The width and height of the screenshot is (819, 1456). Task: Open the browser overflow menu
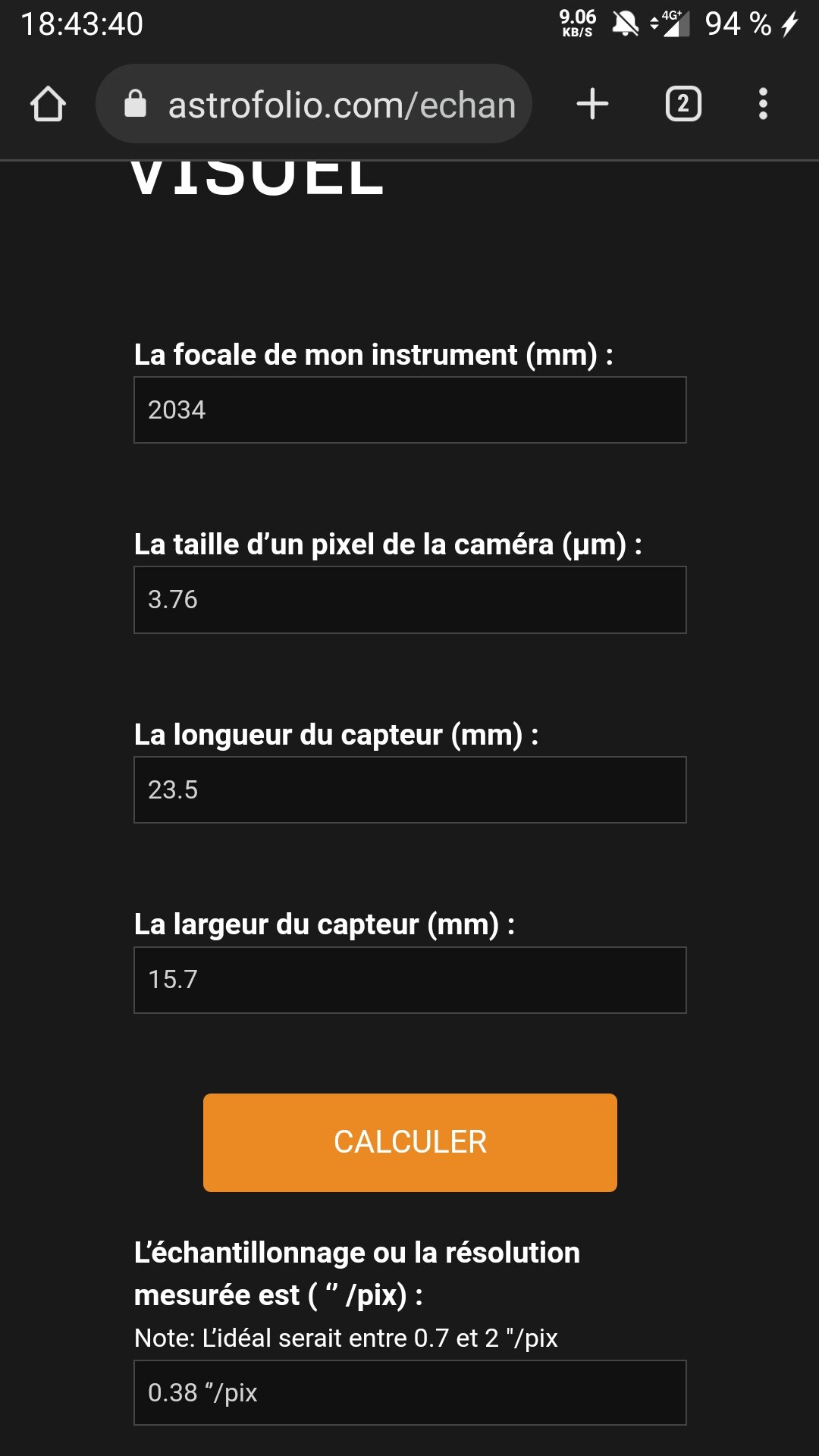coord(763,104)
